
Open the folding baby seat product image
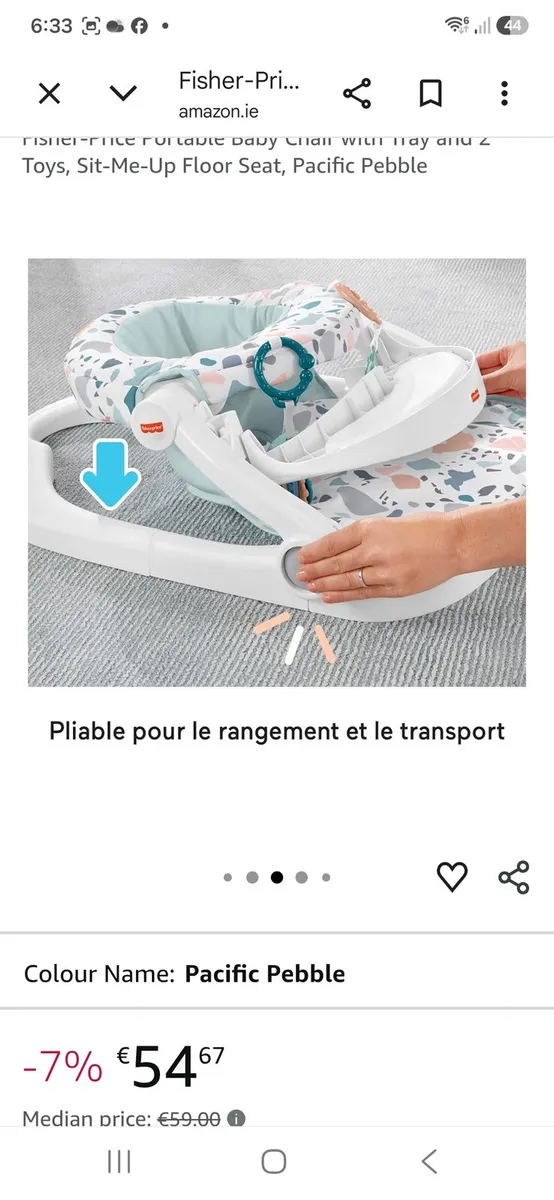point(277,472)
